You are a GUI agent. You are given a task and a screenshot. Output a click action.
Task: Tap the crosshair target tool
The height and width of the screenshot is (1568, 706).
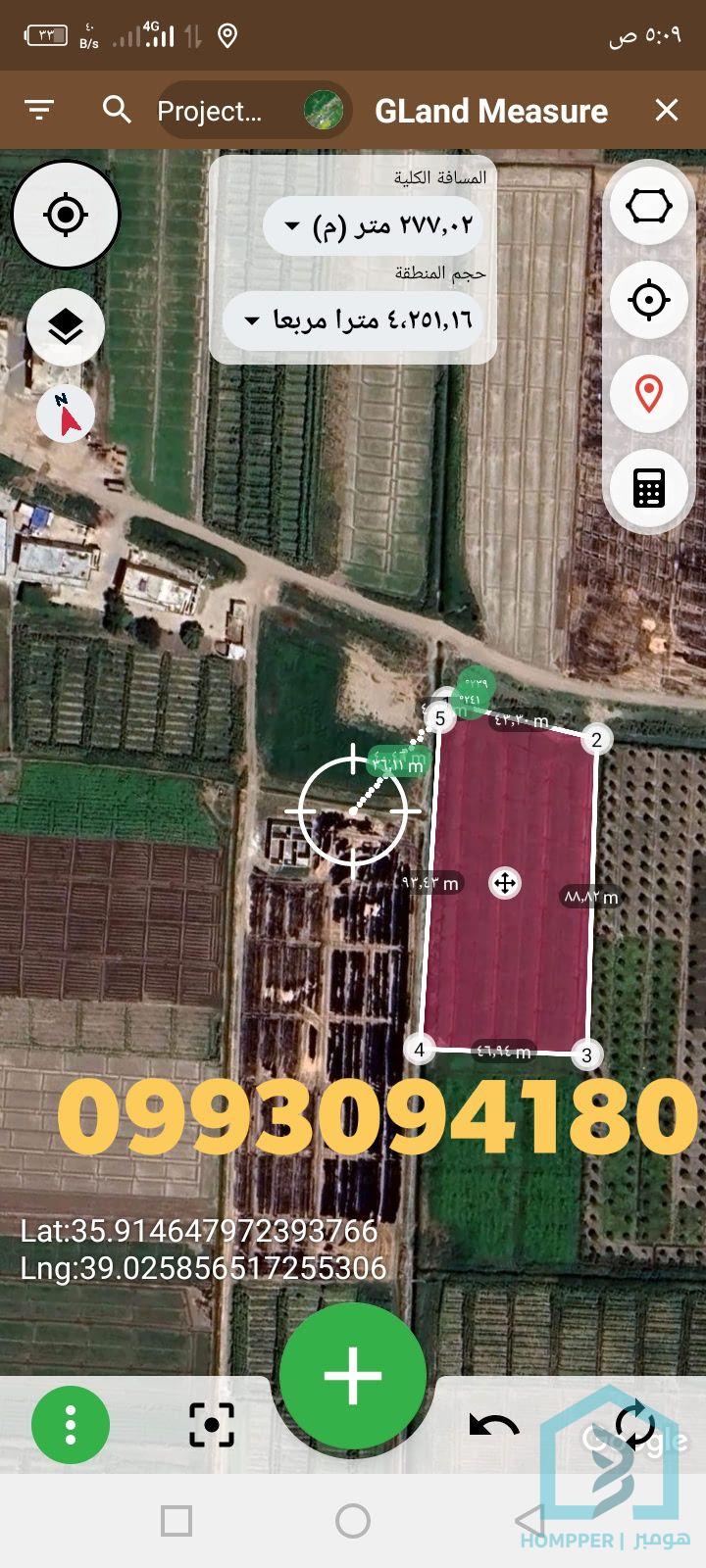(x=648, y=300)
